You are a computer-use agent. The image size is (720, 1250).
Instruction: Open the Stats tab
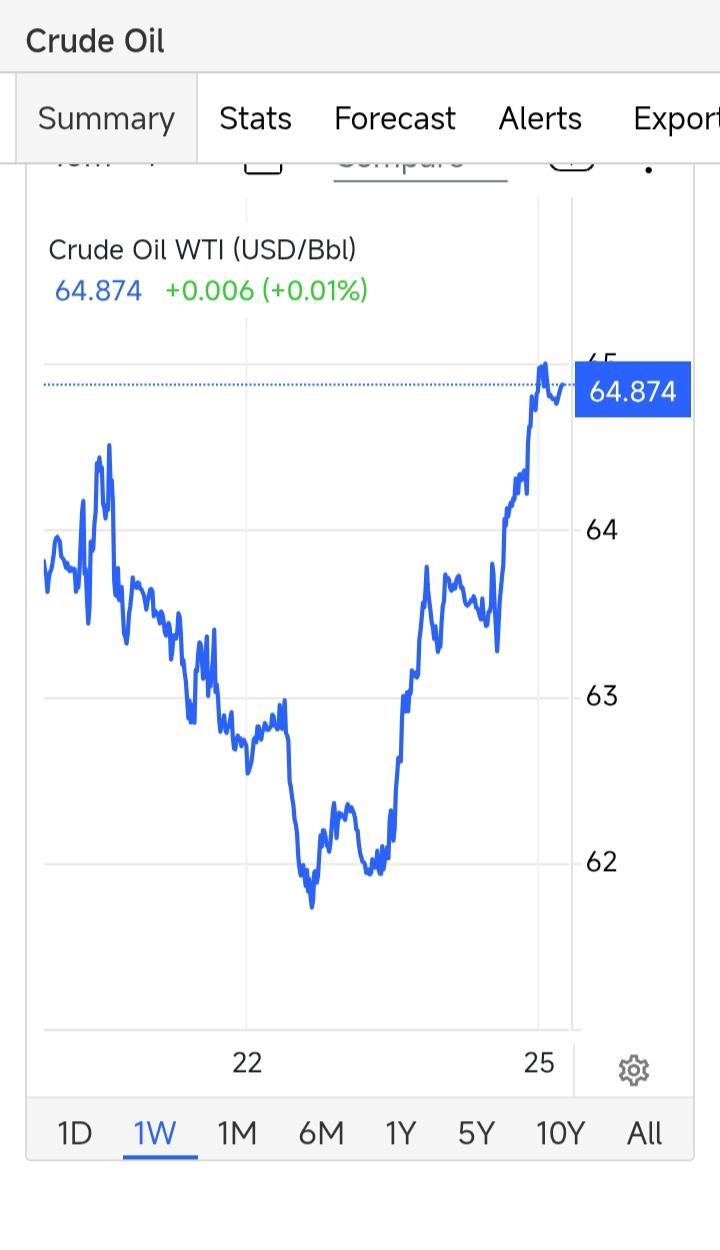click(x=255, y=119)
